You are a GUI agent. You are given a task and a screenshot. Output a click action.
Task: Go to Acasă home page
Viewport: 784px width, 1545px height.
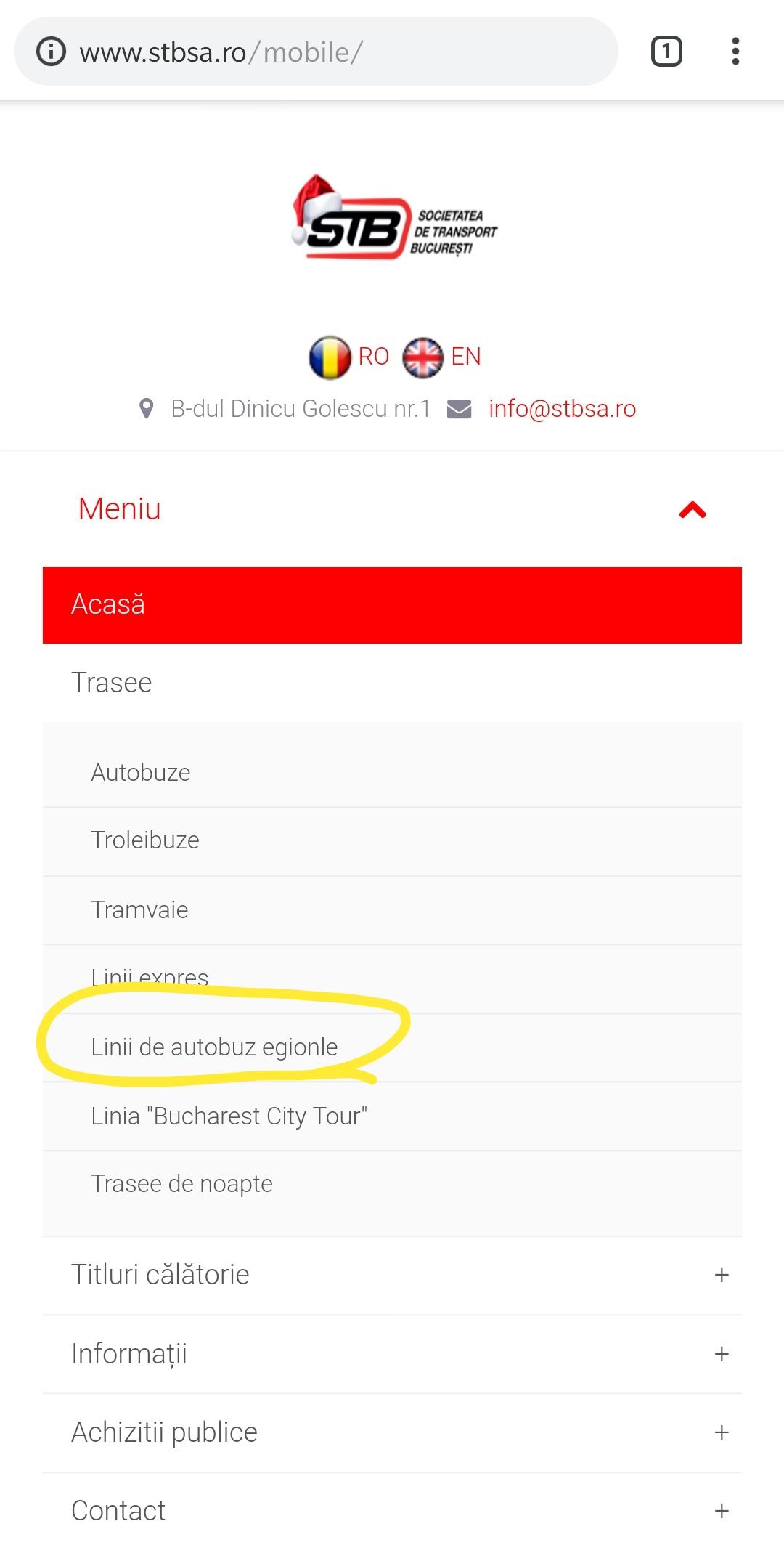tap(392, 604)
